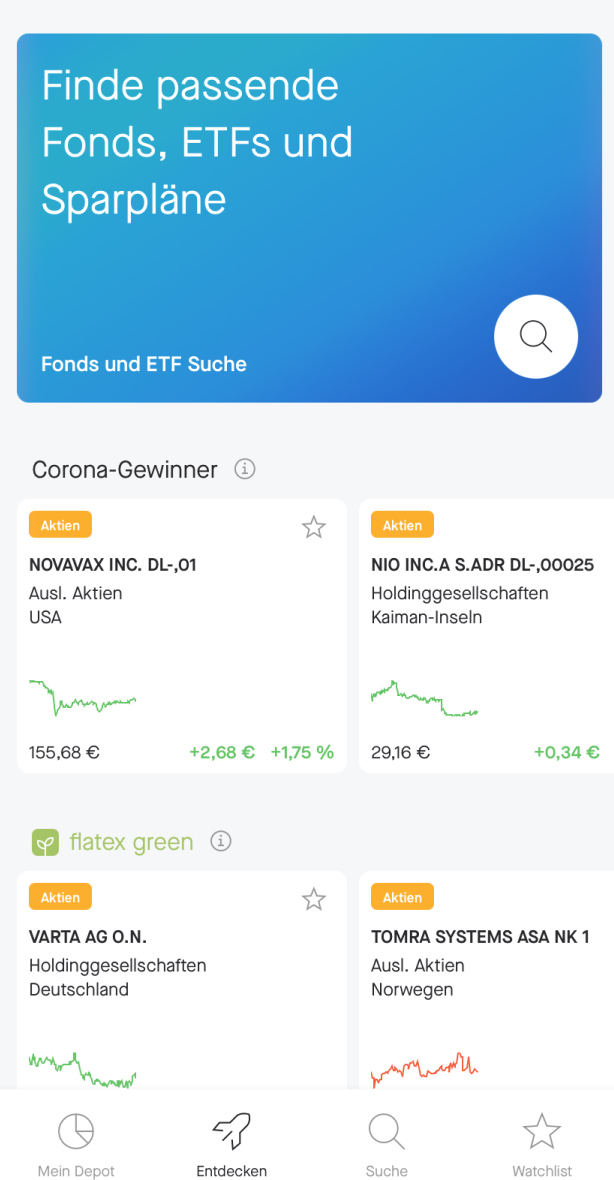Image resolution: width=614 pixels, height=1180 pixels.
Task: Select the Entdecken tab
Action: [231, 1145]
